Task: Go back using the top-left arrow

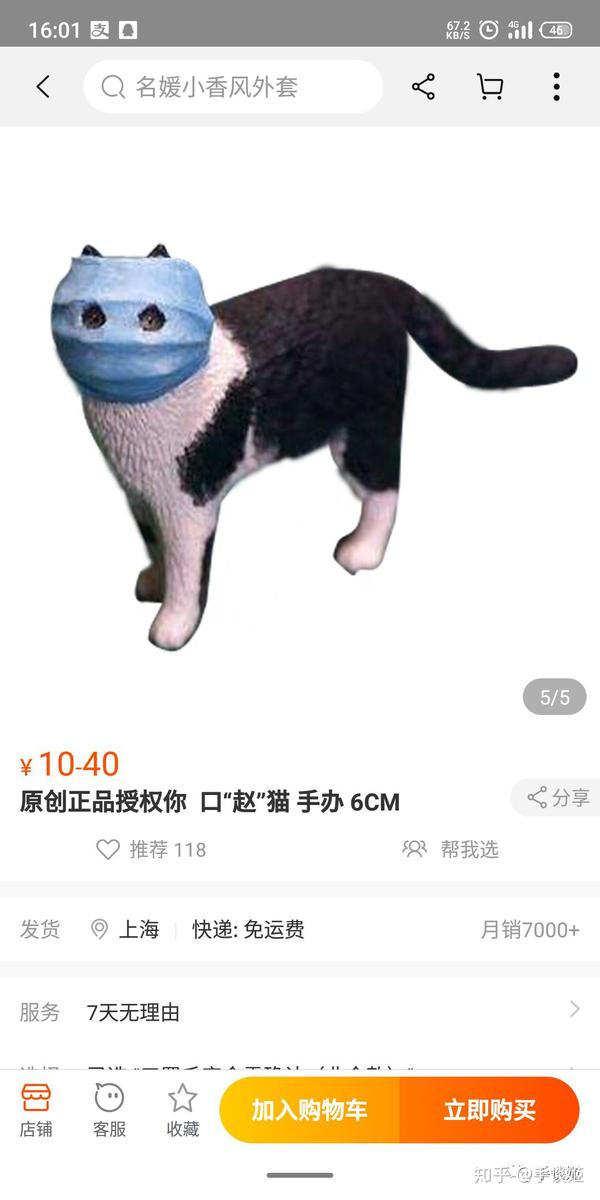Action: coord(43,87)
